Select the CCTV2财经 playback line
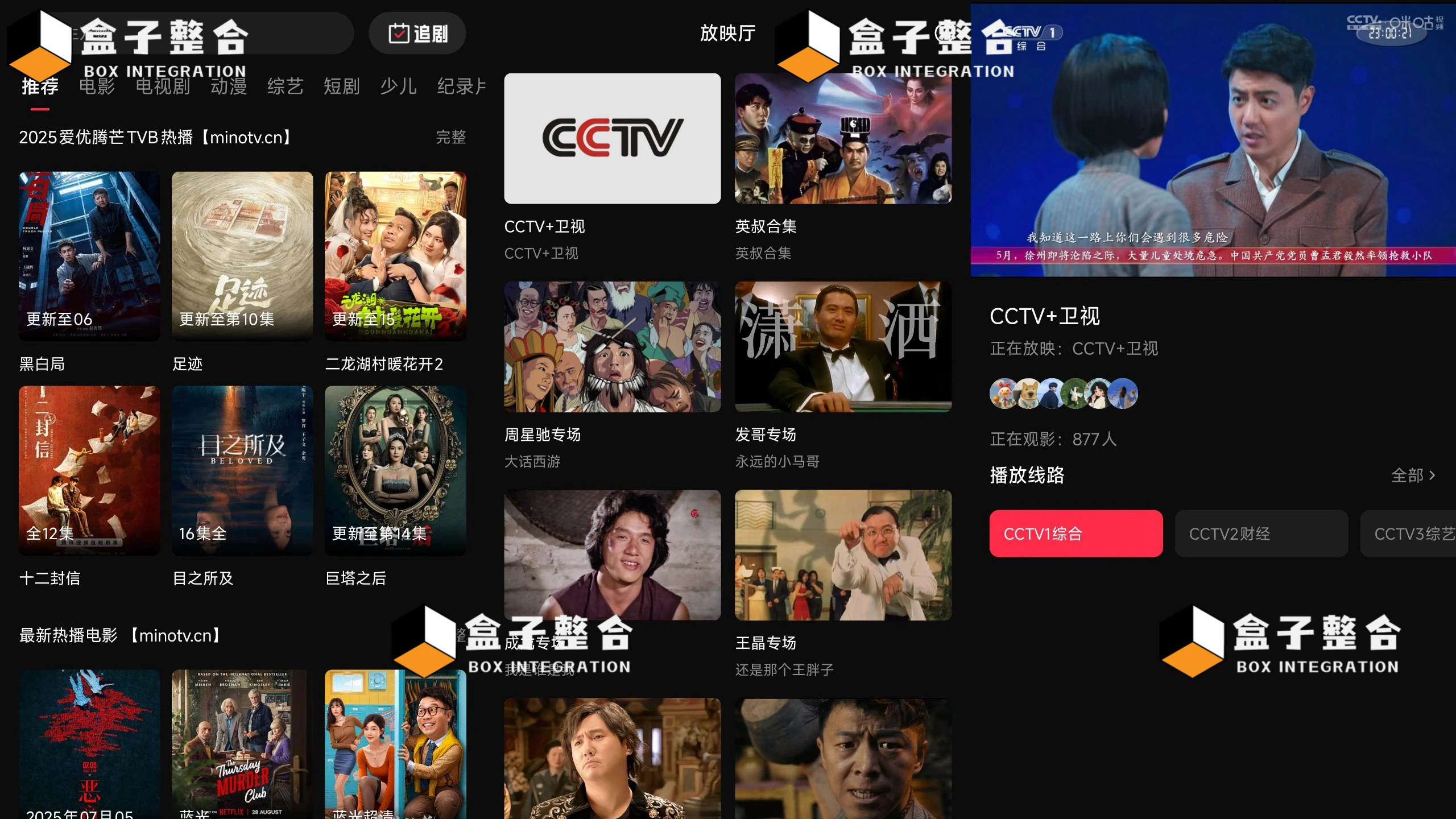This screenshot has width=1456, height=819. click(x=1261, y=533)
